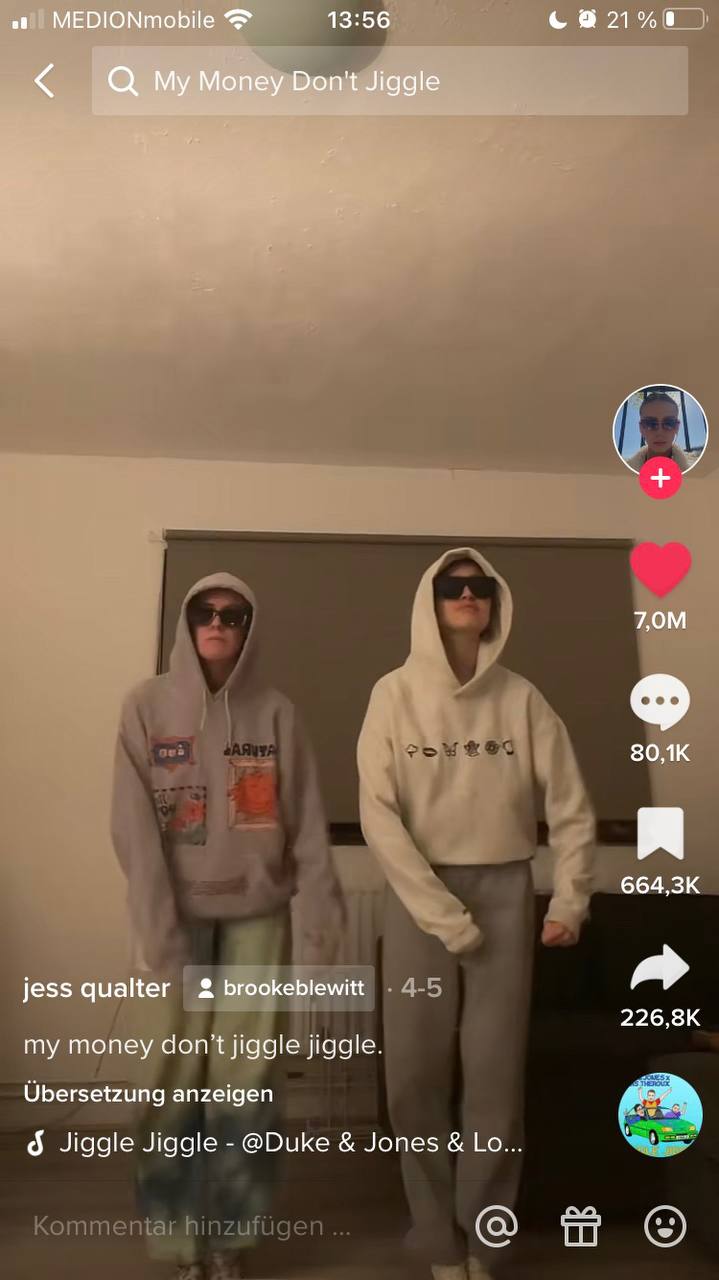Open jess qualter's profile name
Viewport: 719px width, 1280px height.
(97, 988)
